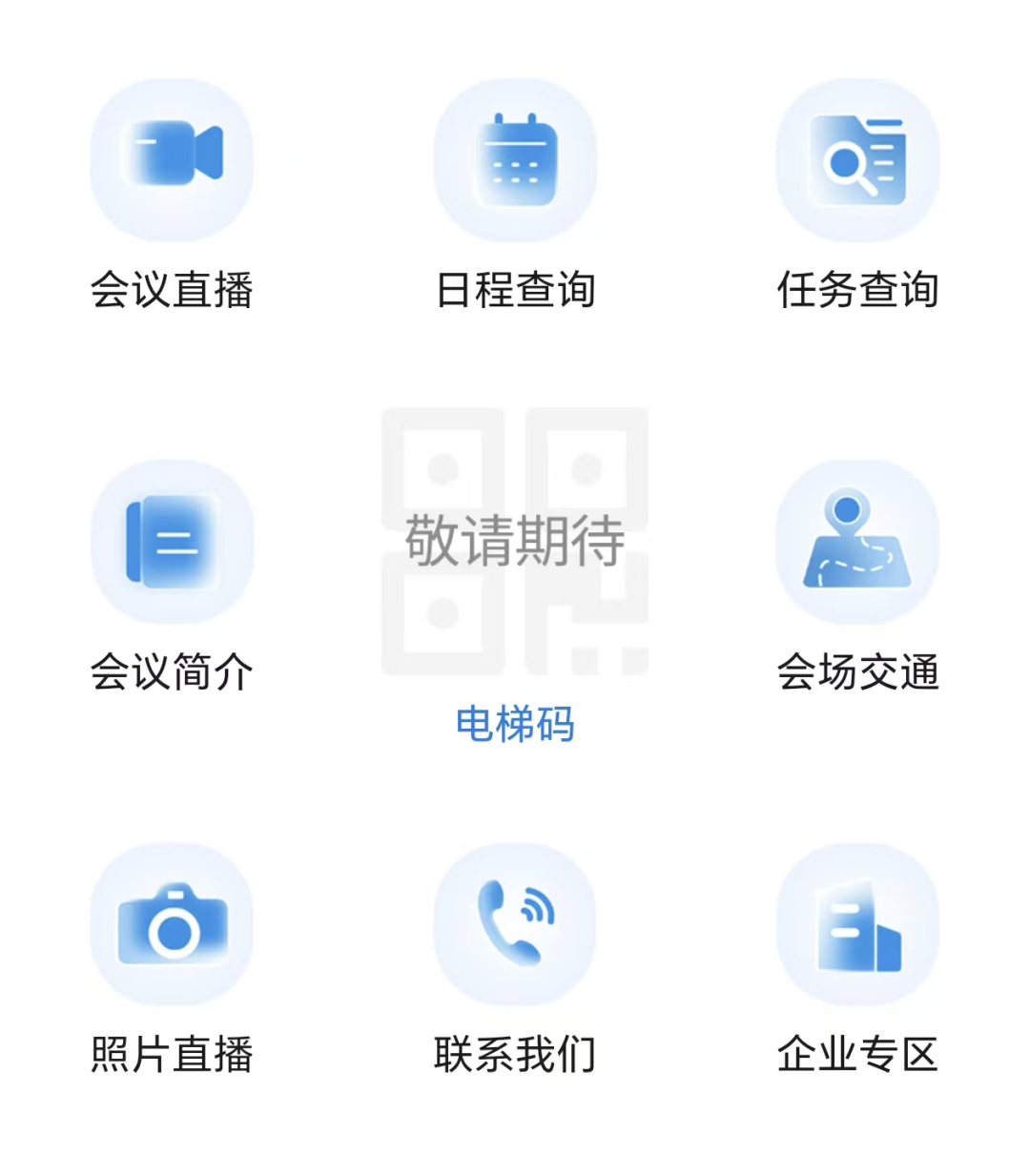Click the 会议直播 text label
The width and height of the screenshot is (1030, 1176).
172,293
